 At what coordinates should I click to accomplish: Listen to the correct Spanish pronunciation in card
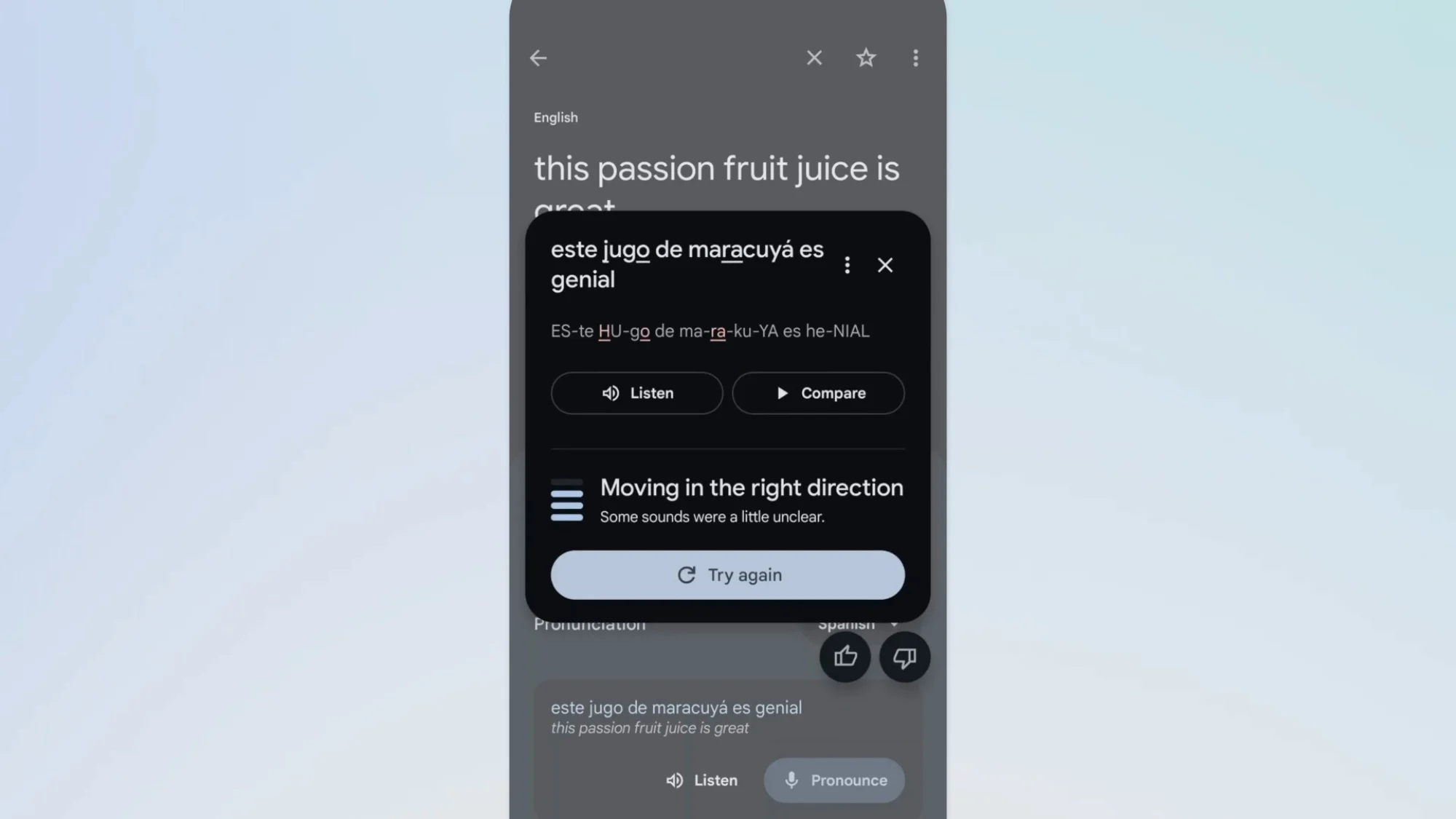pos(636,393)
